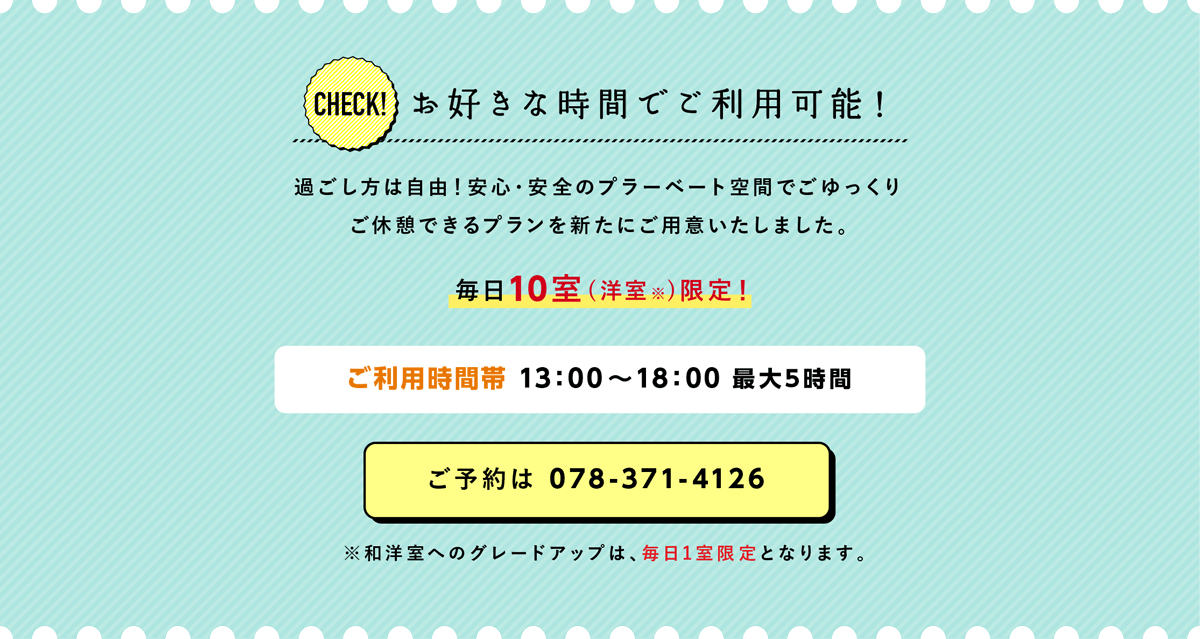Call 078-371-4126 via the reservation button

[x=597, y=480]
